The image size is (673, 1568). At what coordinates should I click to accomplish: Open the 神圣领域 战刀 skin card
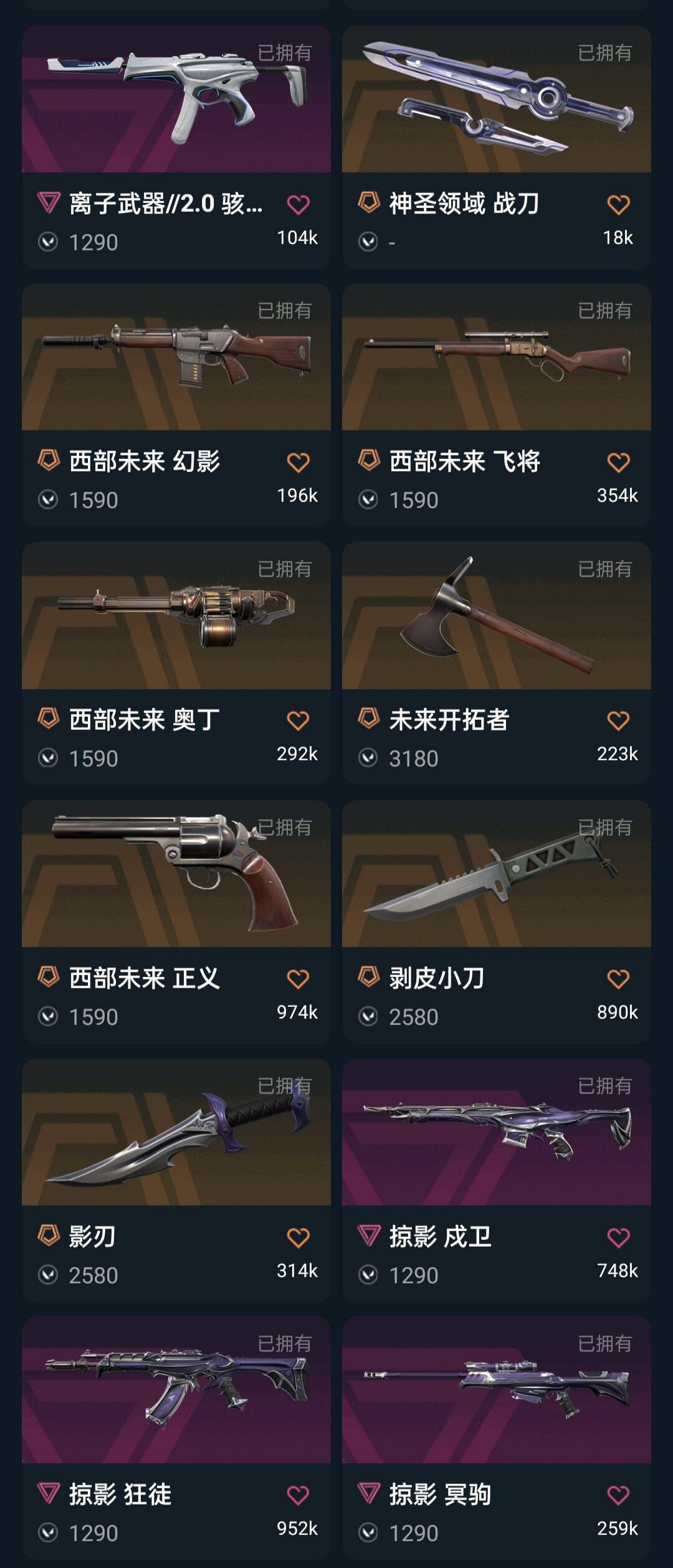pyautogui.click(x=496, y=100)
